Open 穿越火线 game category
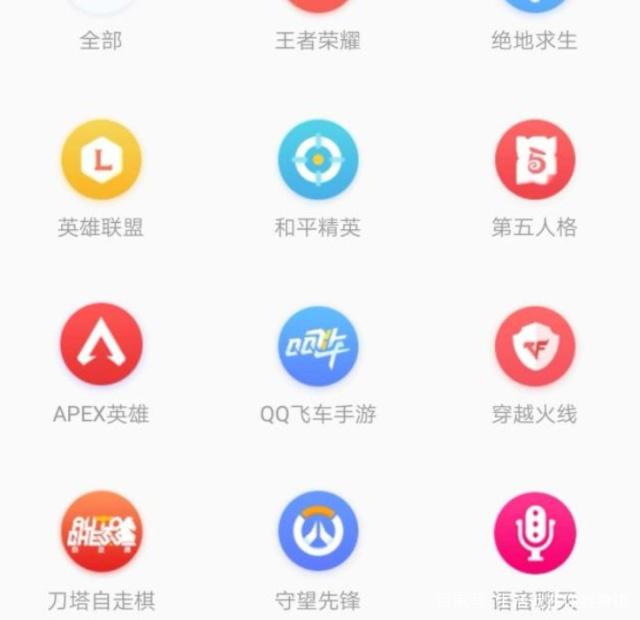 tap(535, 345)
